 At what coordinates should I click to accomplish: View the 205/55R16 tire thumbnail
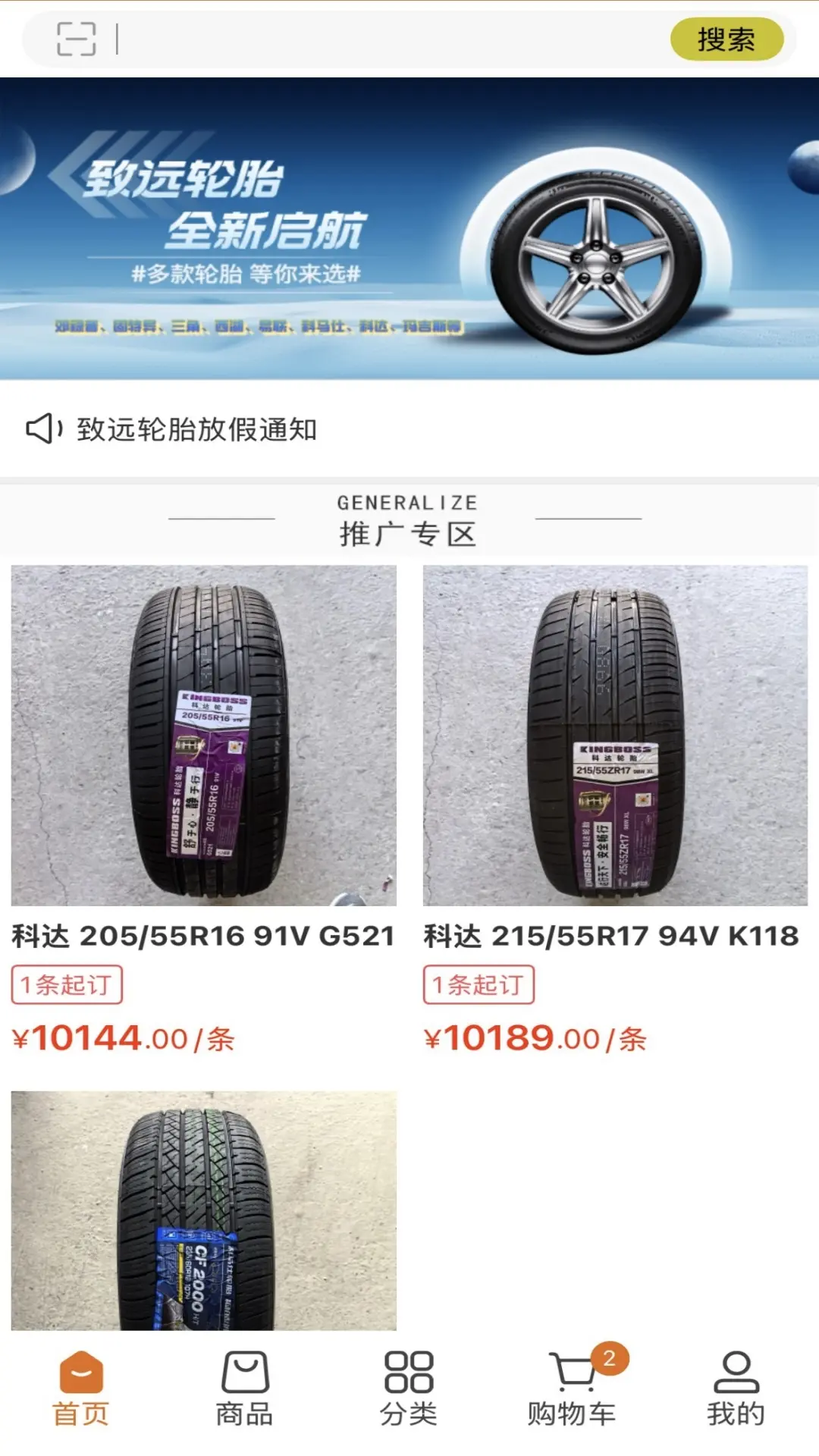[x=203, y=736]
